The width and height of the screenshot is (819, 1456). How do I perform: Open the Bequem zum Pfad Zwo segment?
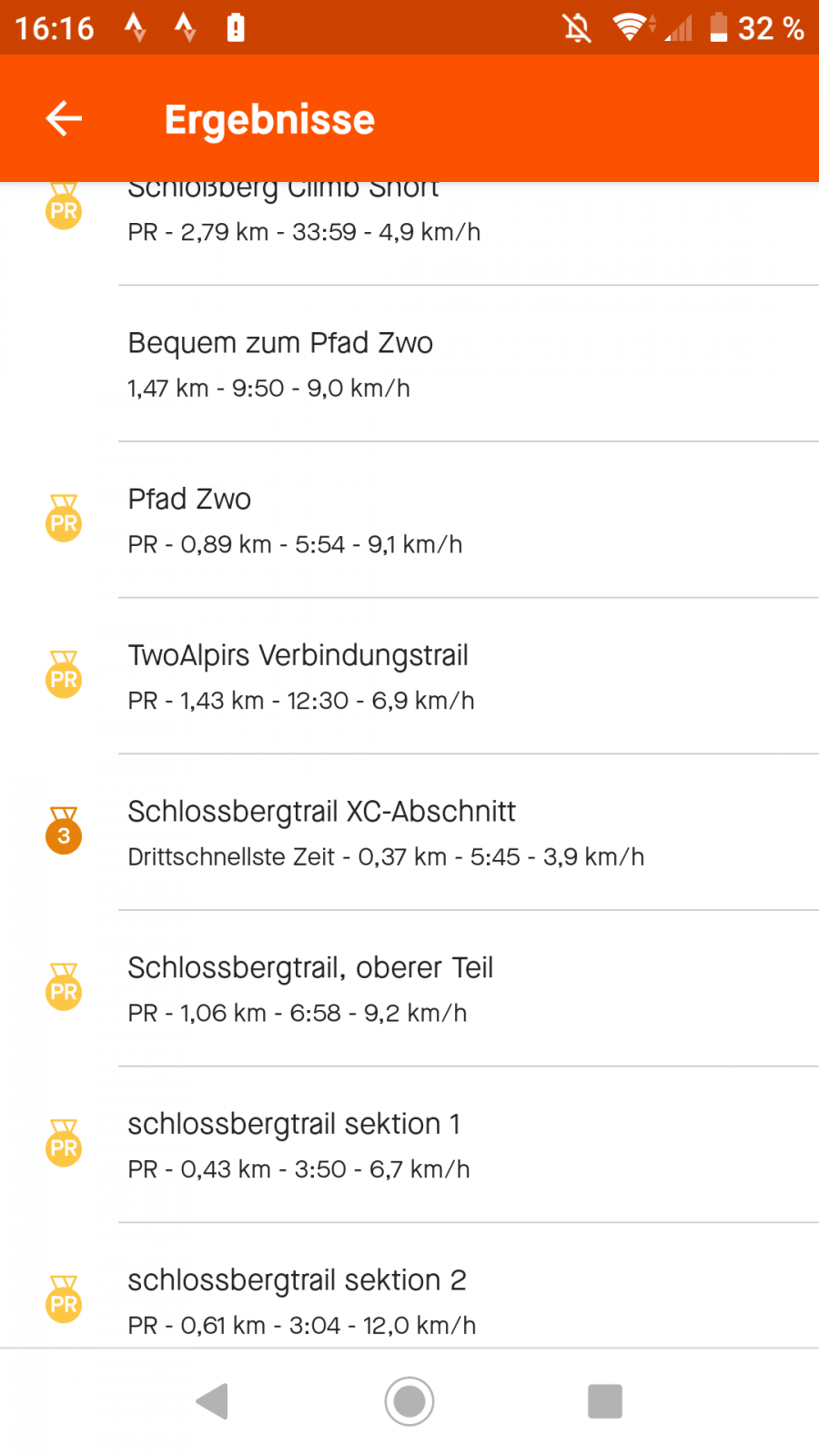click(x=409, y=364)
